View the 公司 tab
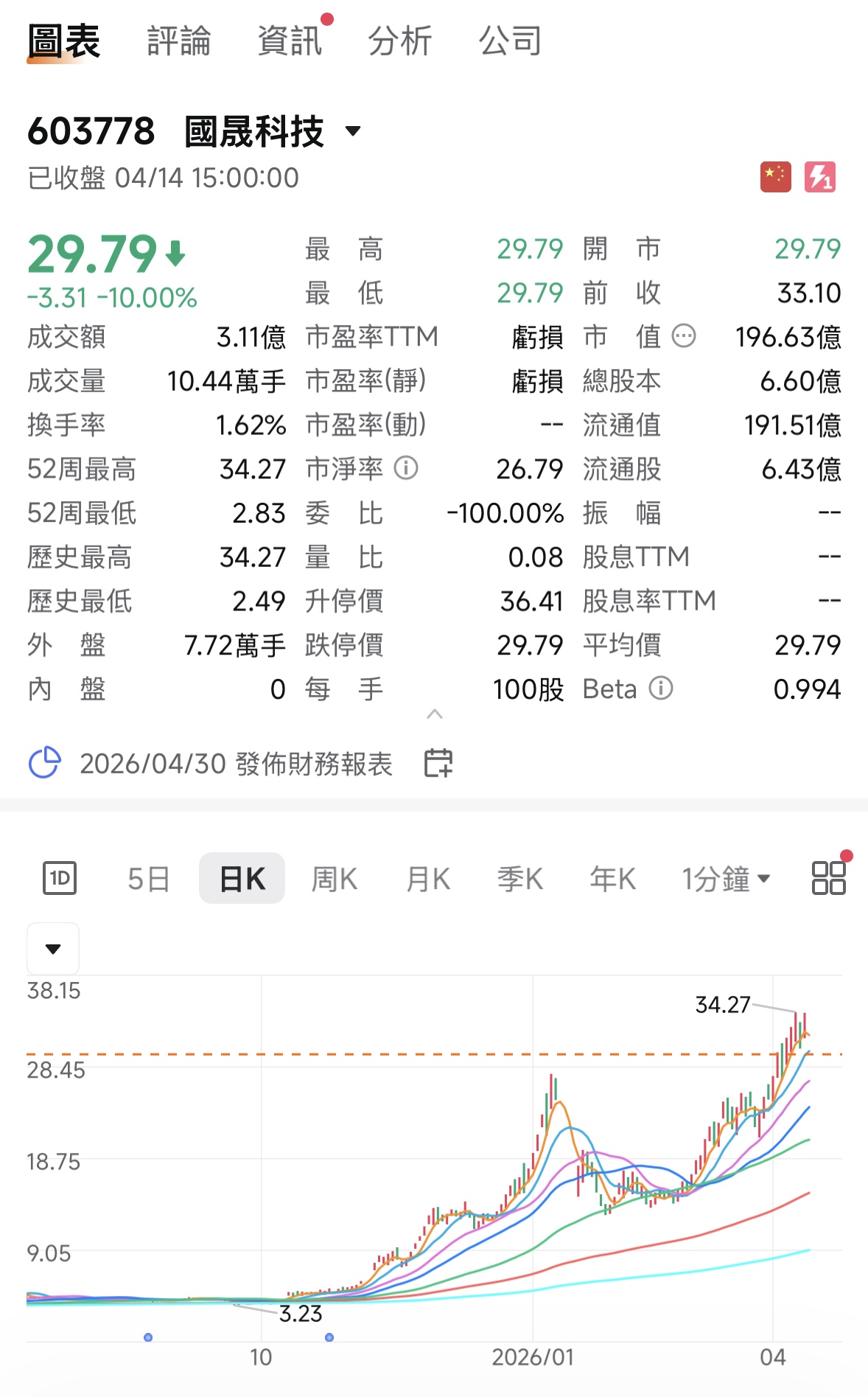 pos(510,41)
